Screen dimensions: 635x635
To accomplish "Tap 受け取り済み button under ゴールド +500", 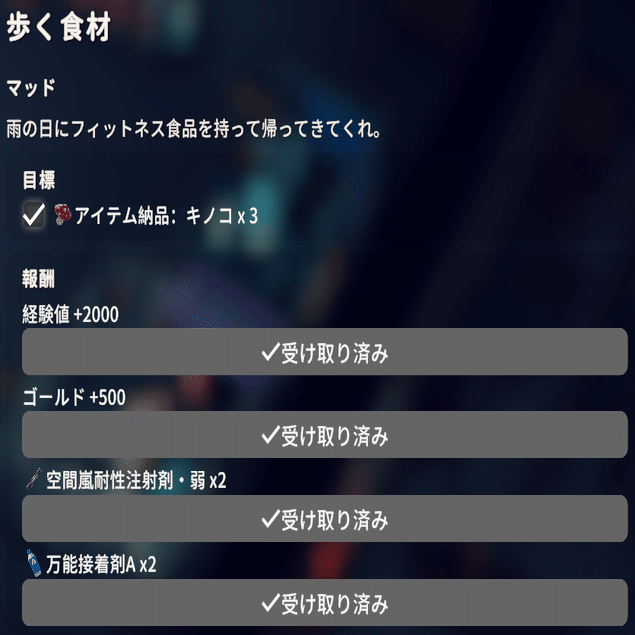I will pos(324,435).
